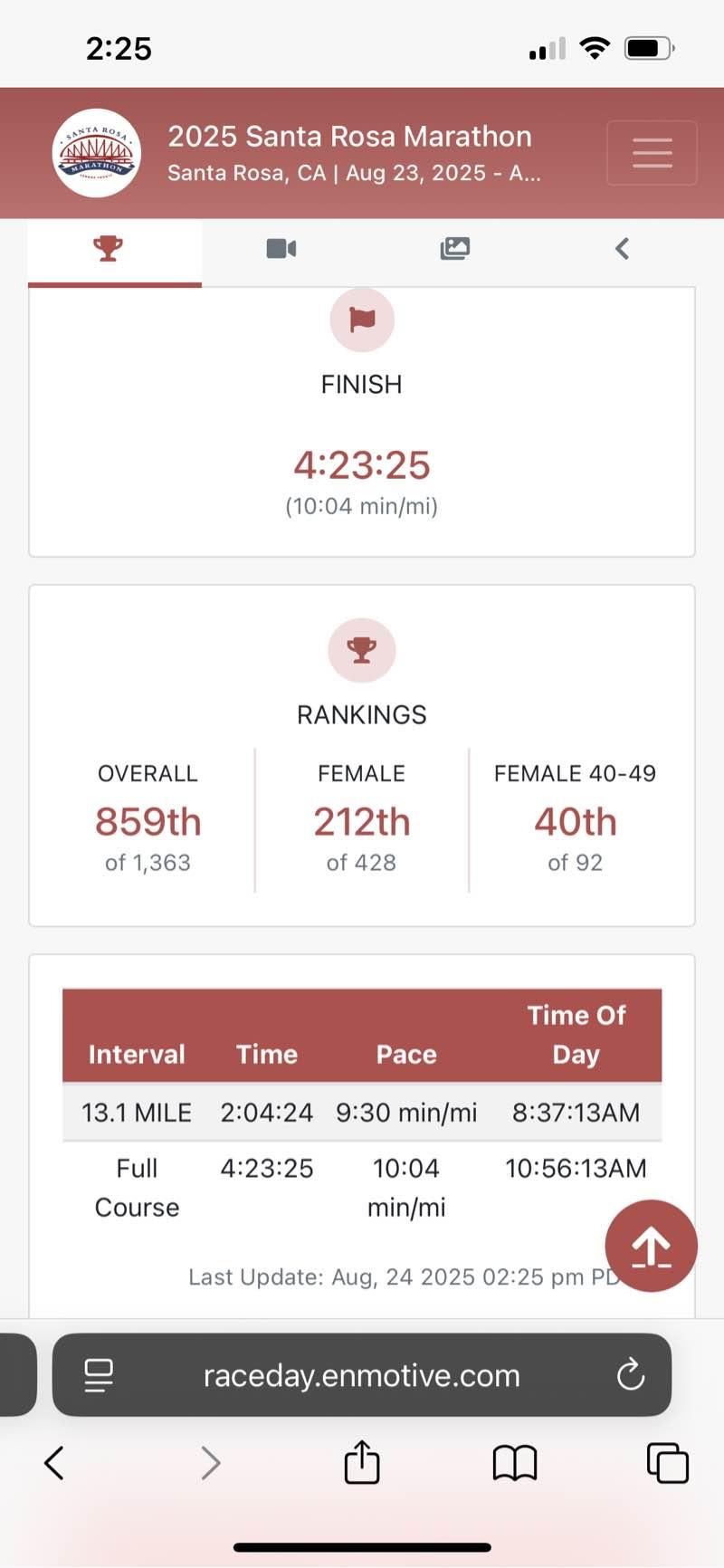Share this results page
The width and height of the screenshot is (724, 1568).
(x=362, y=1462)
